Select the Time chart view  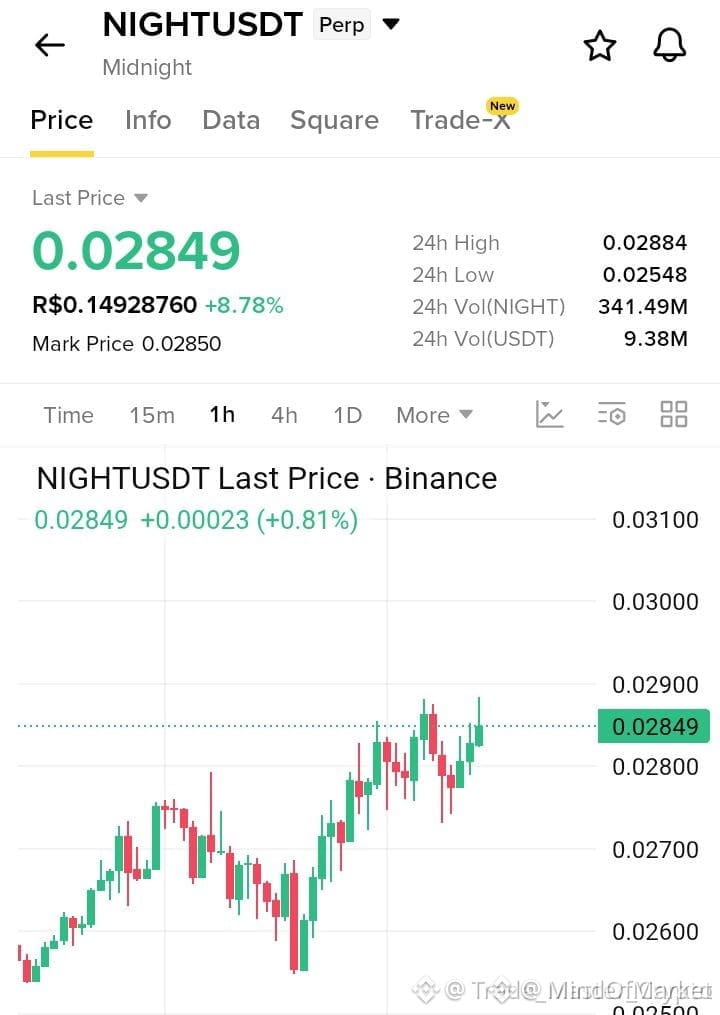69,415
